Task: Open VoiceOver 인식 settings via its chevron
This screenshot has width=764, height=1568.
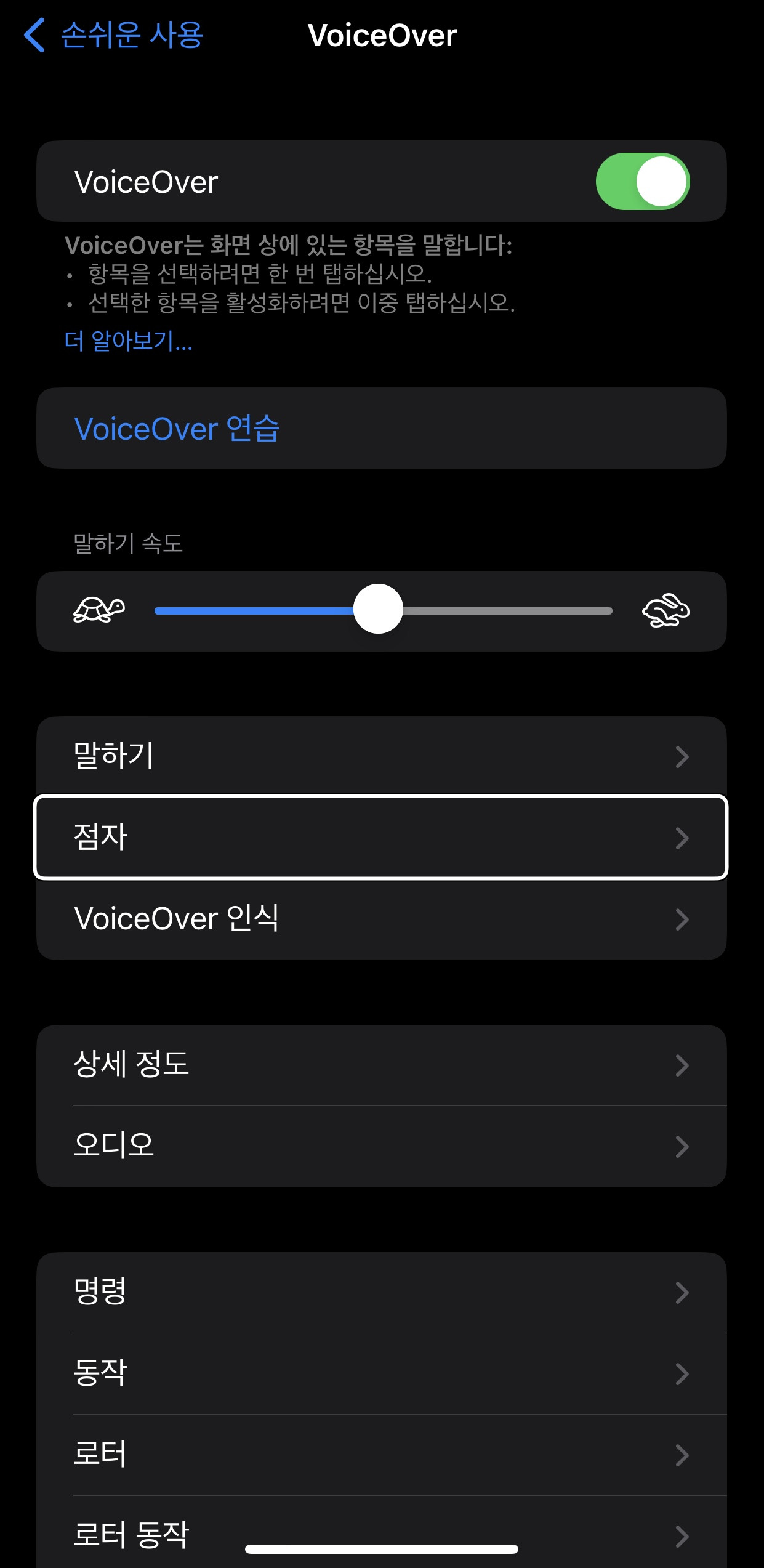Action: pyautogui.click(x=682, y=920)
